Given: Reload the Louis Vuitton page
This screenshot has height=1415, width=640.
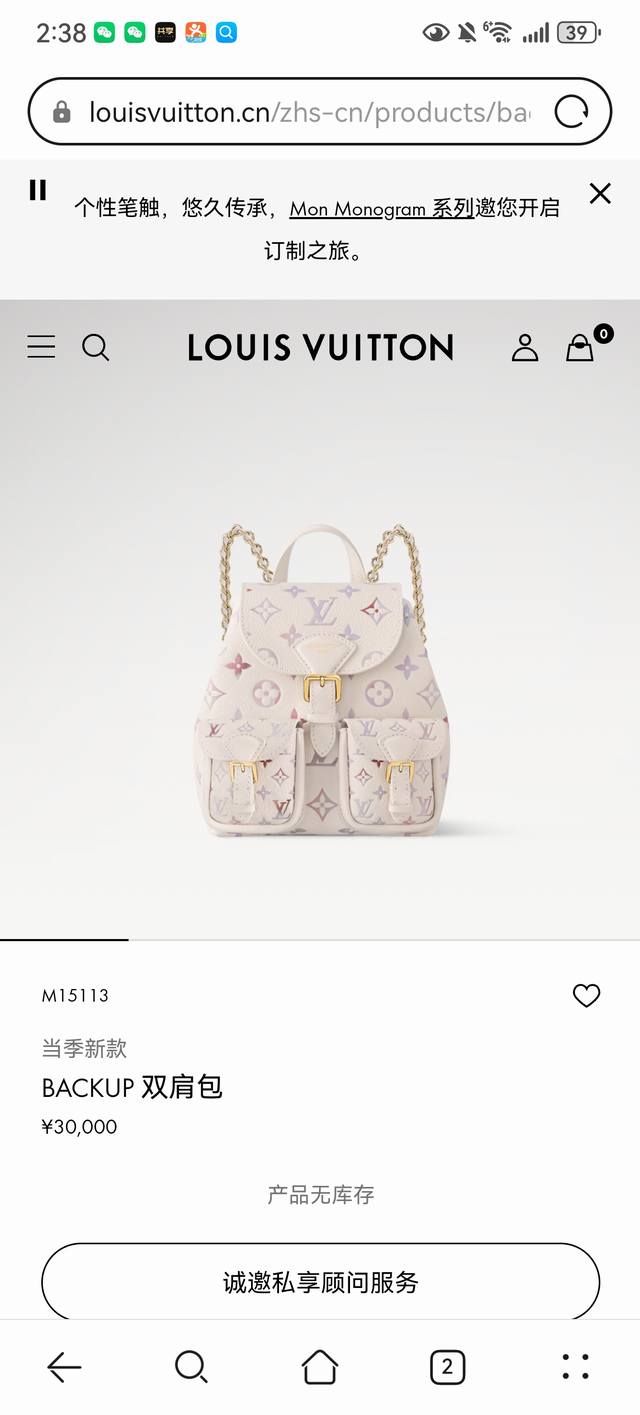Looking at the screenshot, I should 571,112.
